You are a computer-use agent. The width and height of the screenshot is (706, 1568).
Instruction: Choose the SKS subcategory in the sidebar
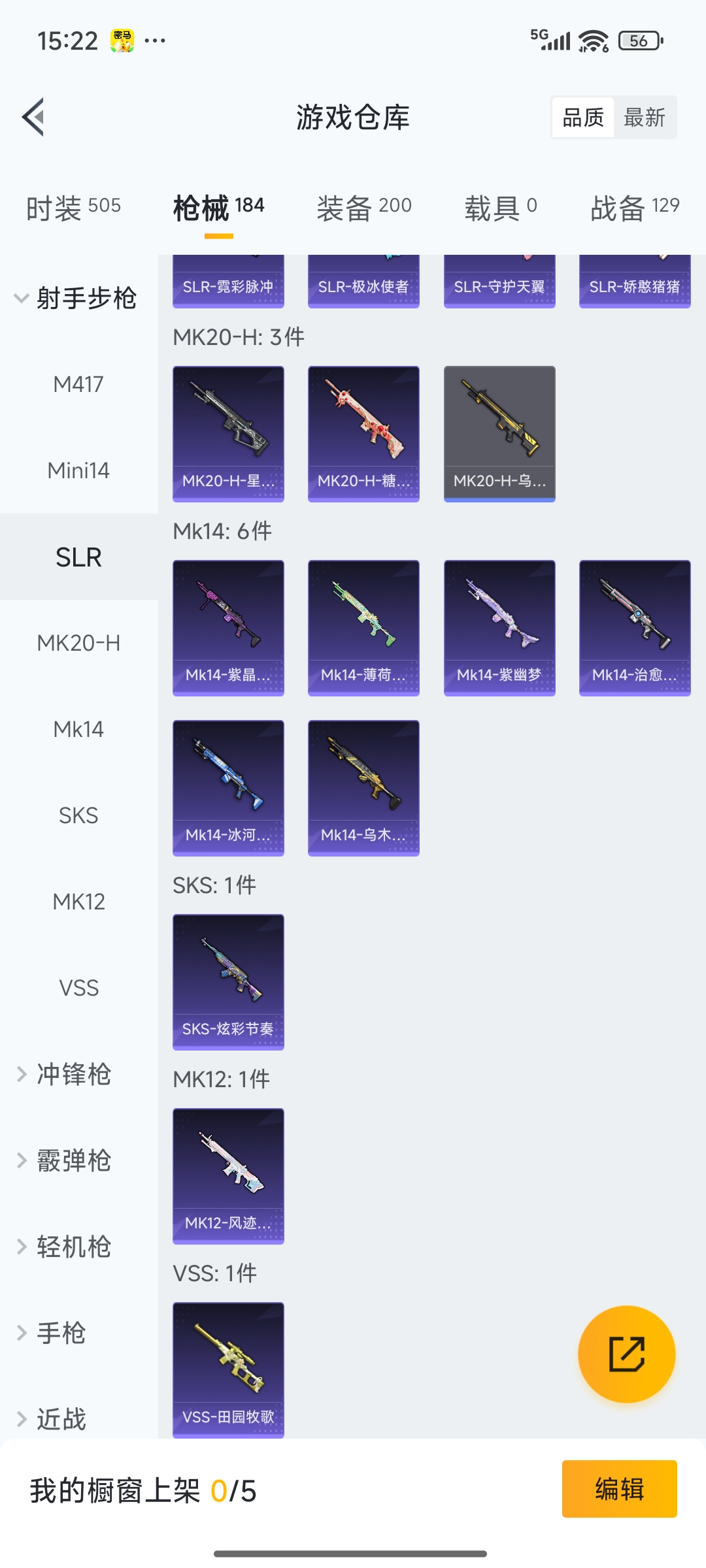click(x=78, y=815)
